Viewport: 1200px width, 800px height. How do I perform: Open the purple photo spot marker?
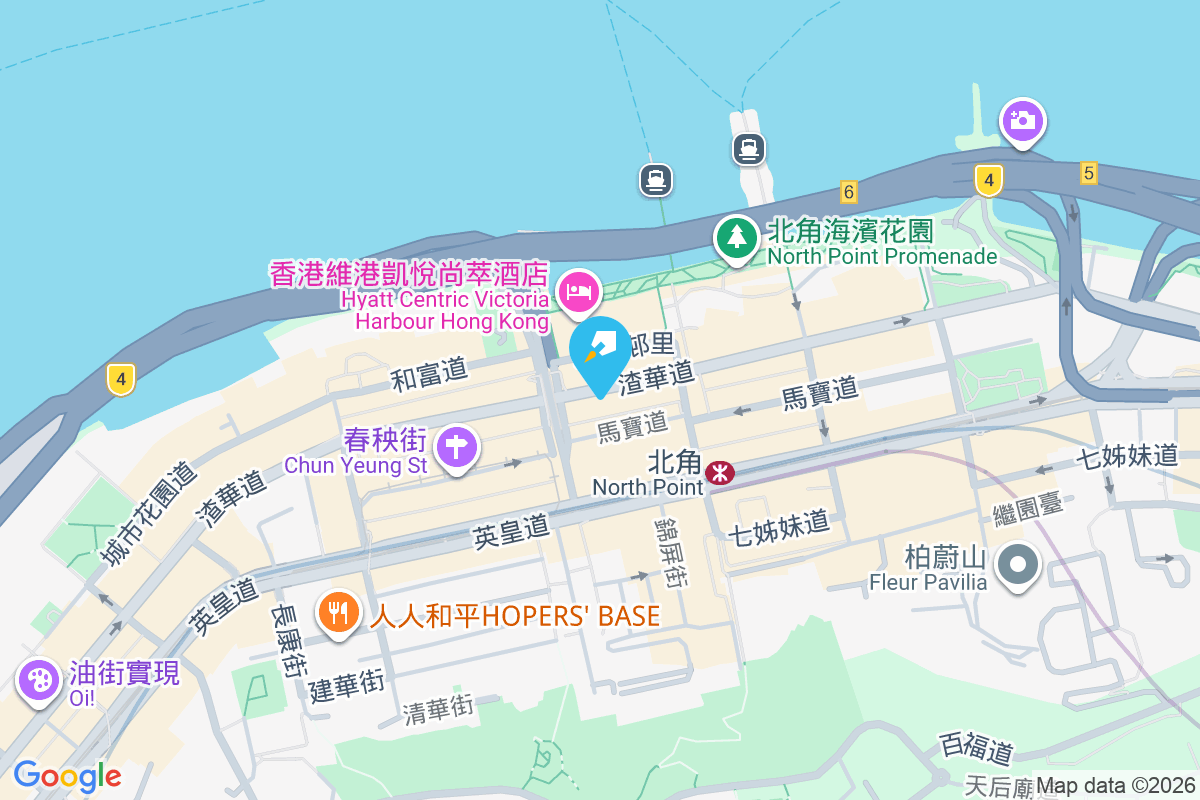(1022, 122)
